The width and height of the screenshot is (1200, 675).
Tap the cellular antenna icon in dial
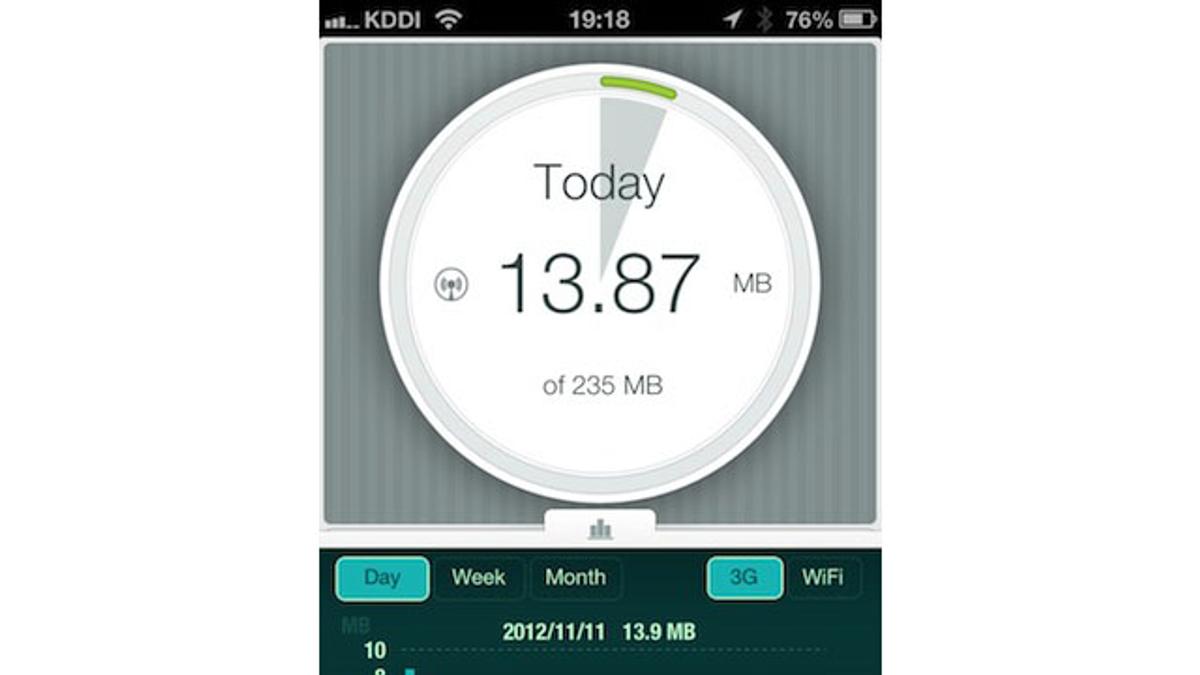(451, 285)
